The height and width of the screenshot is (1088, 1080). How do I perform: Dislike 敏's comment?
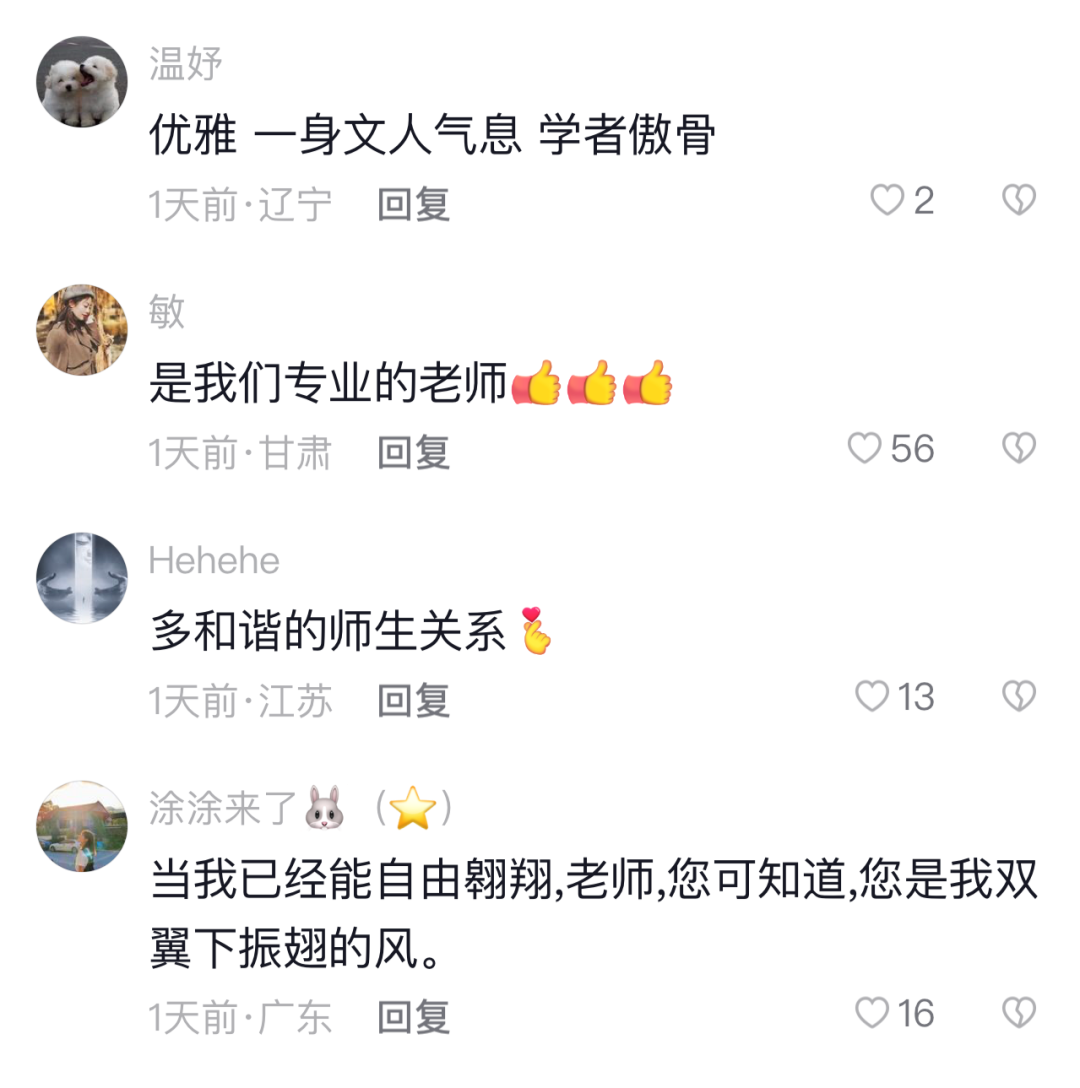pos(1019,449)
